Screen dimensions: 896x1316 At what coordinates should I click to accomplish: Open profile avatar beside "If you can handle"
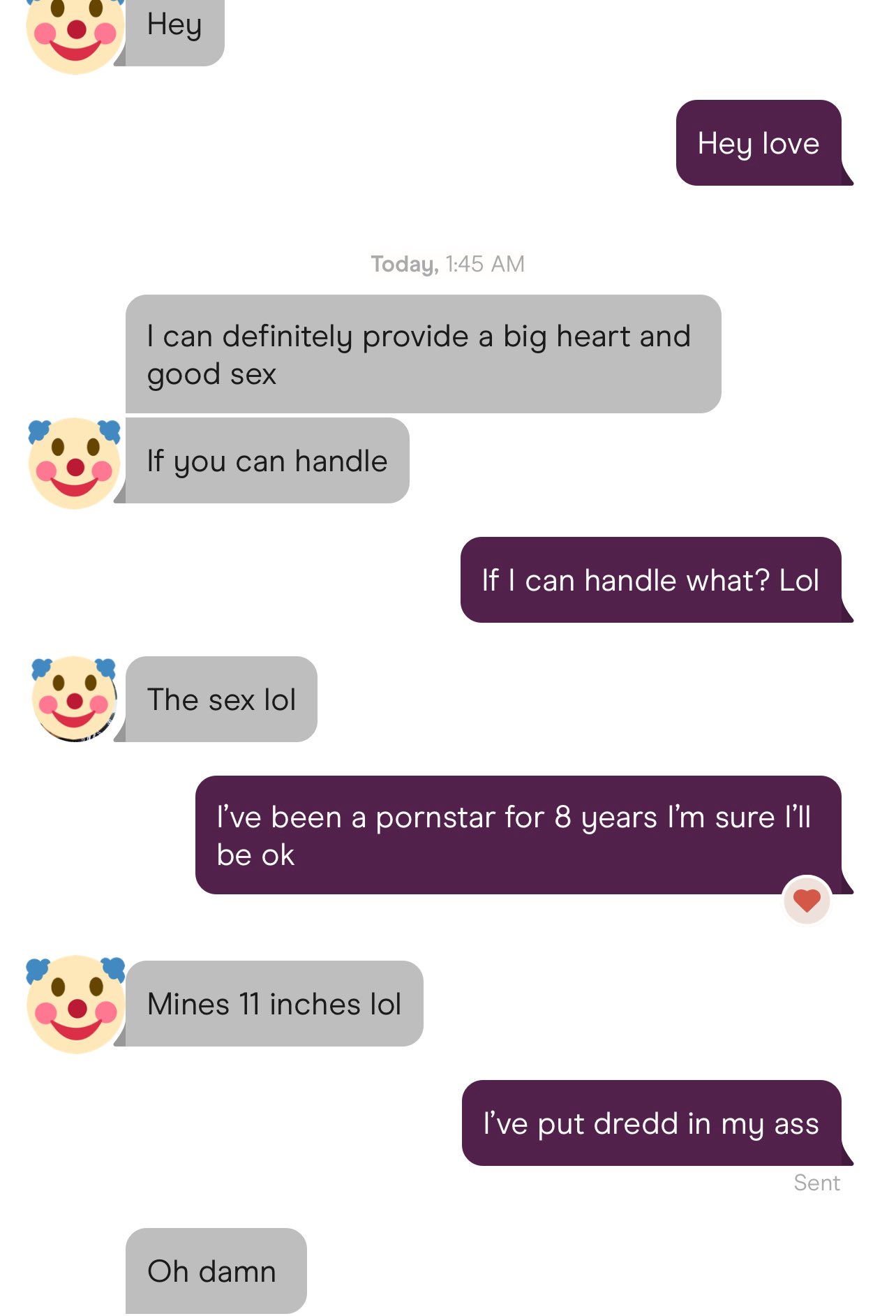(74, 463)
